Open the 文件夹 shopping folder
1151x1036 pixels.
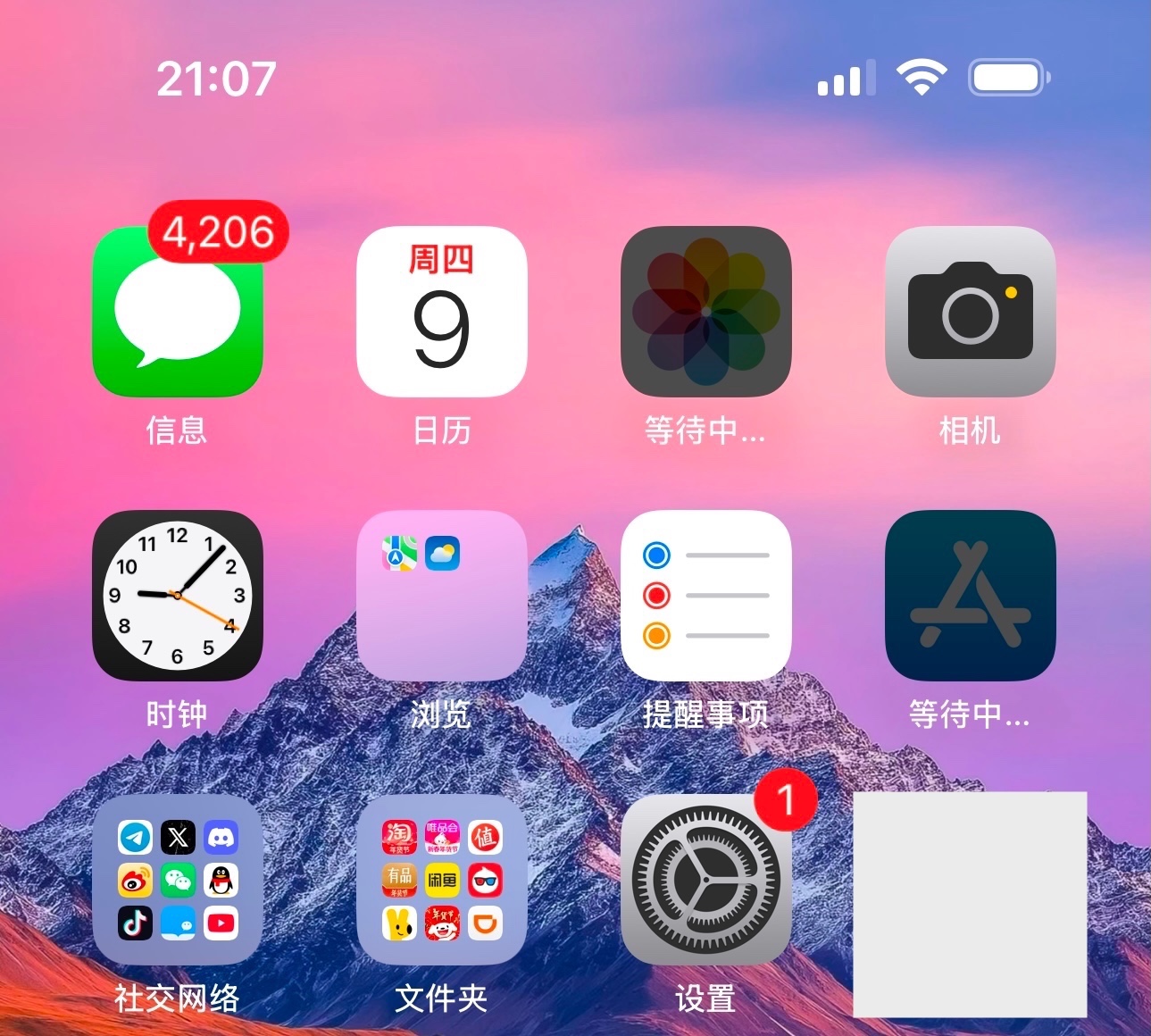[441, 880]
